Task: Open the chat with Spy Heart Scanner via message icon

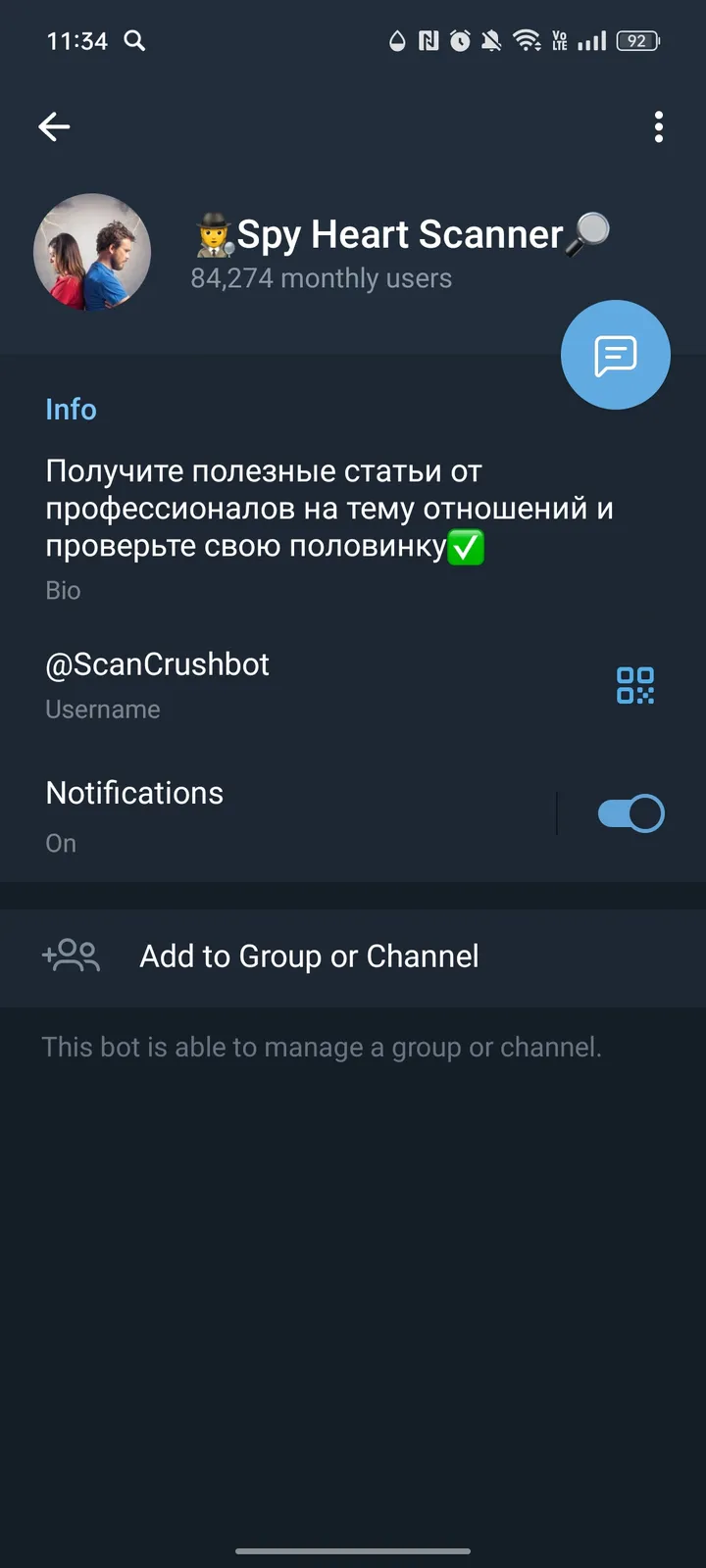Action: tap(615, 355)
